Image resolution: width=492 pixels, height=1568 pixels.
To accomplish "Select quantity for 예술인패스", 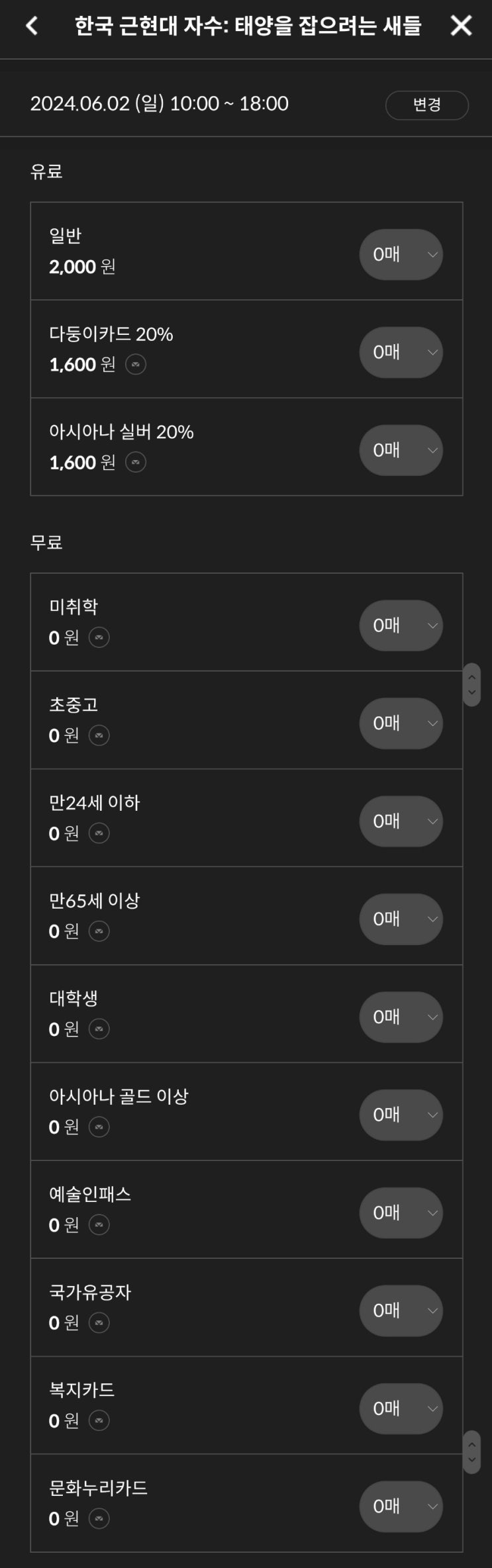I will 401,1213.
